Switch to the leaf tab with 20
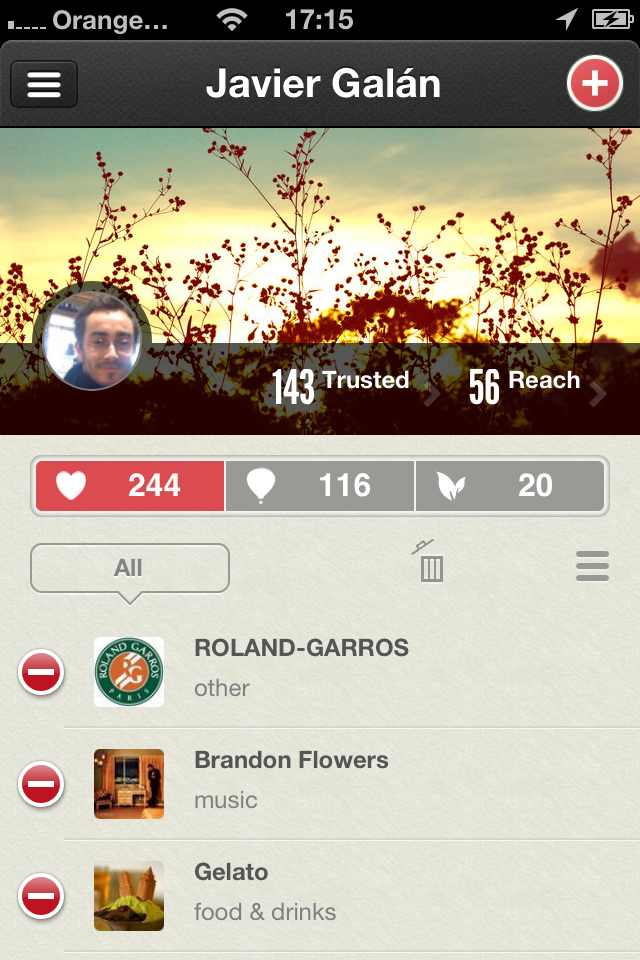Image resolution: width=640 pixels, height=960 pixels. pyautogui.click(x=510, y=486)
